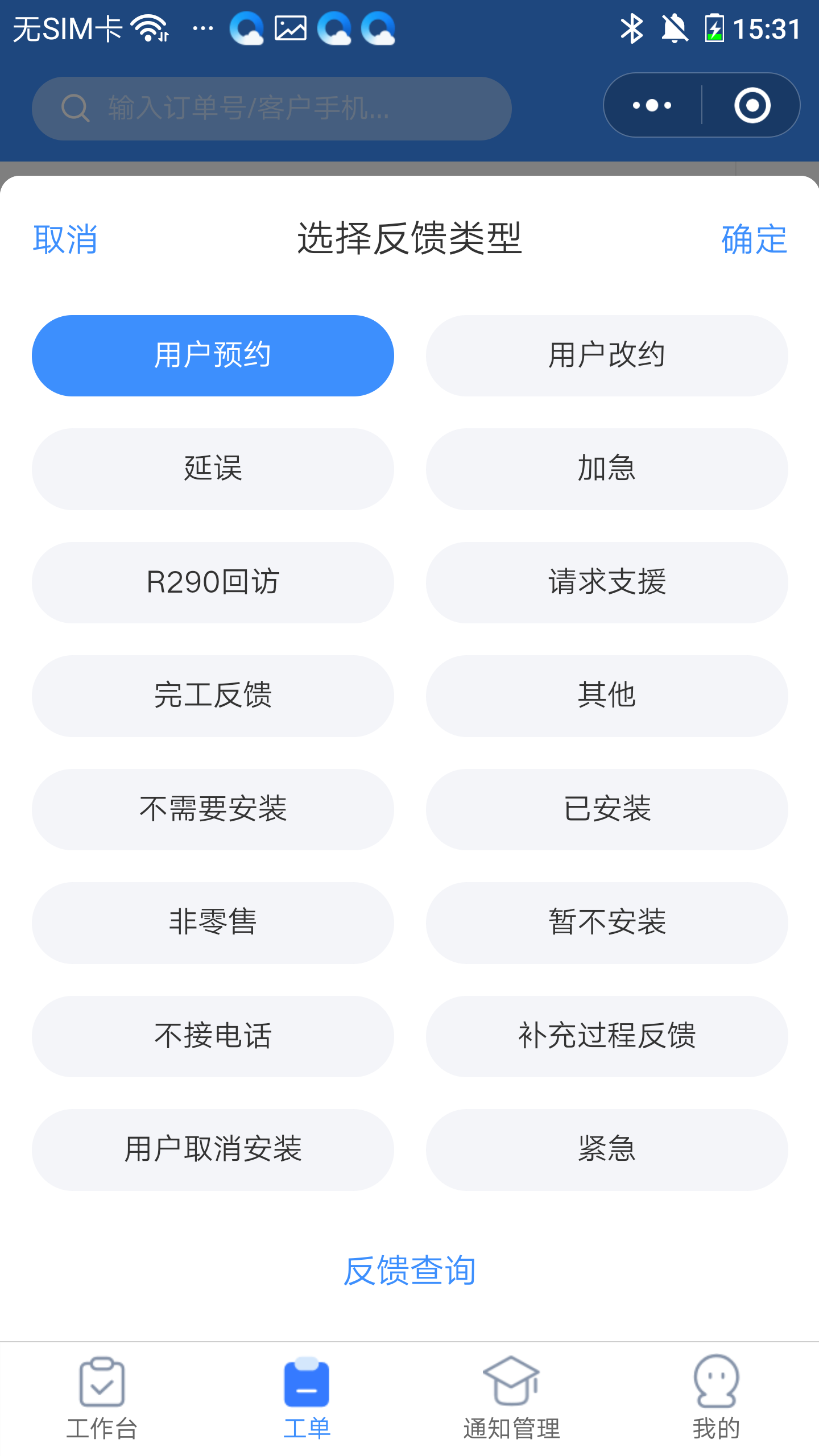This screenshot has height=1456, width=819.
Task: Confirm selection with 确定
Action: click(x=754, y=239)
